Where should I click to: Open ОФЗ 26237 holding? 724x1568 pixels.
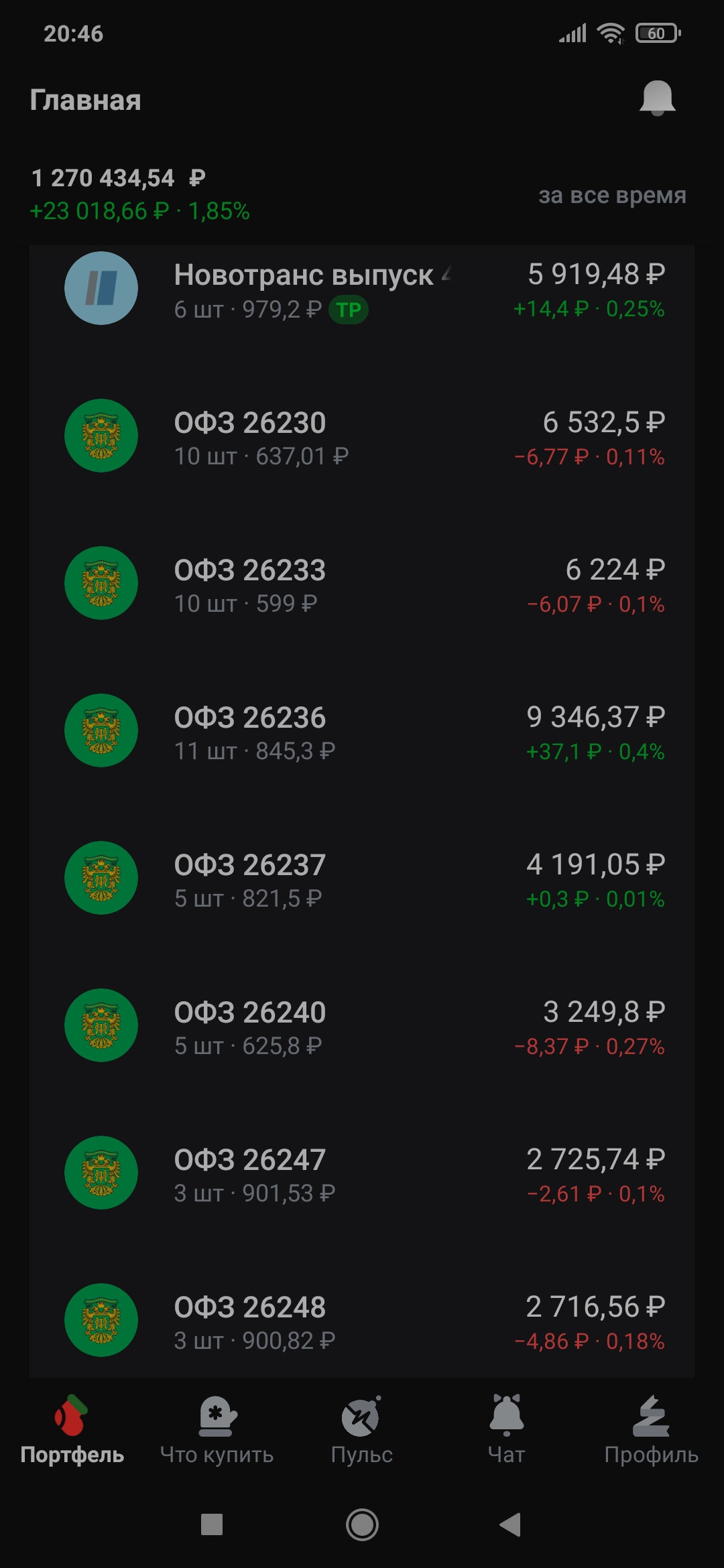[362, 879]
